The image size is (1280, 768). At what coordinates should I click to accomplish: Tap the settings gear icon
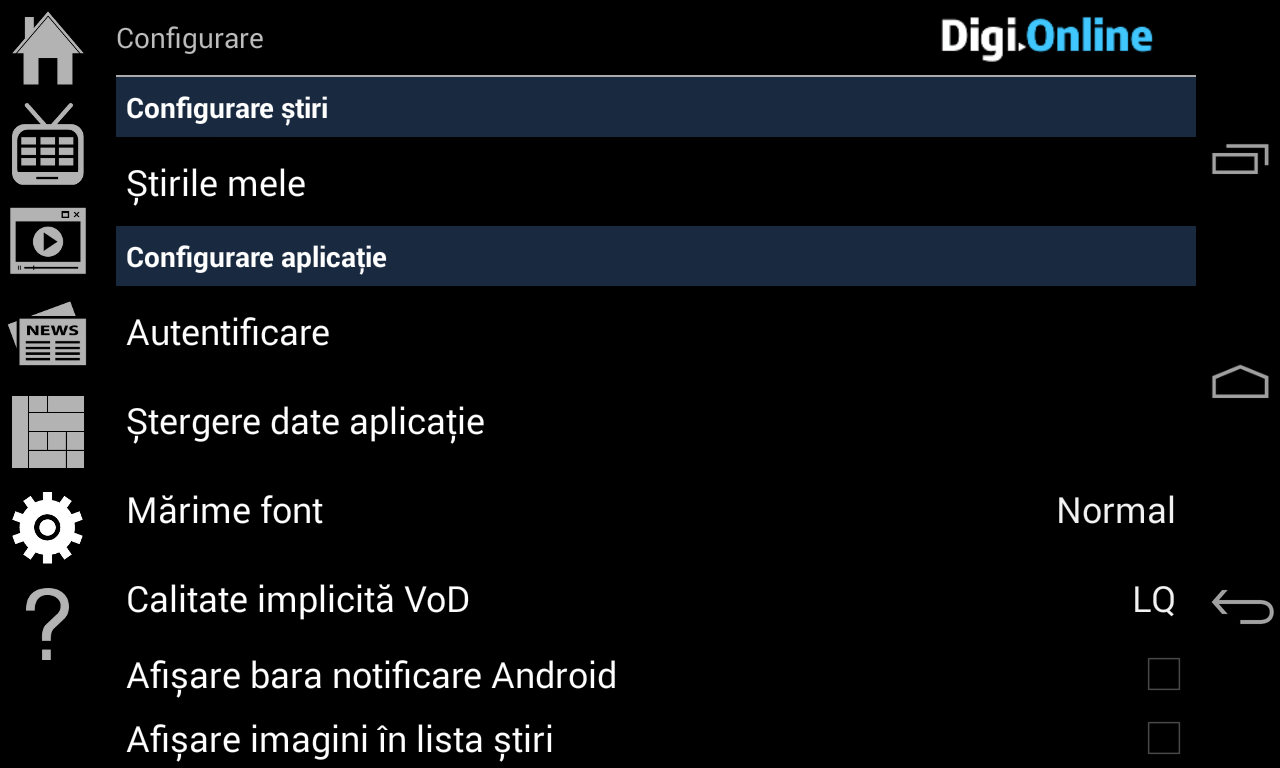click(x=47, y=526)
